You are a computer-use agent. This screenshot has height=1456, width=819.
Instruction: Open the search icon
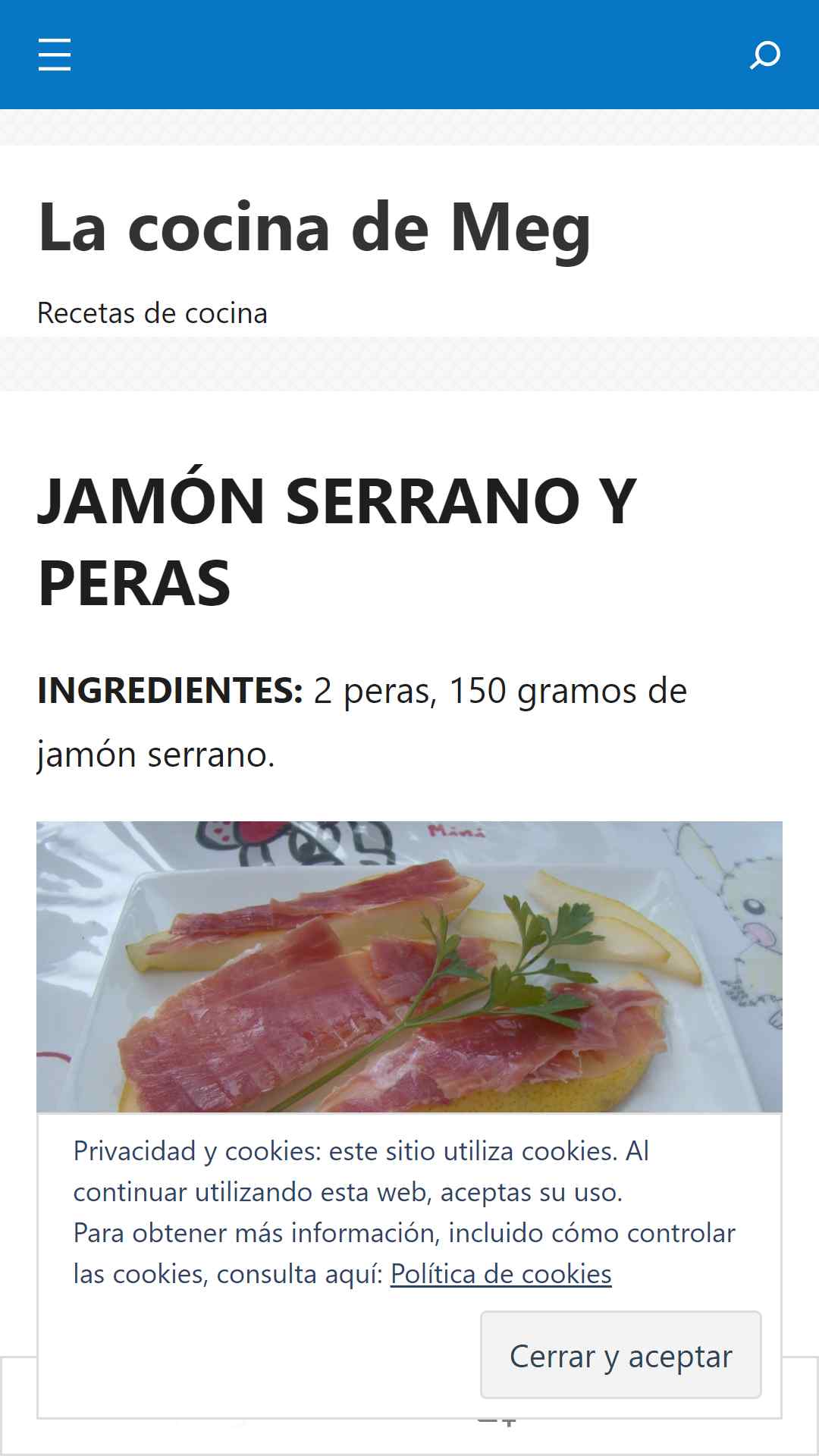tap(764, 55)
